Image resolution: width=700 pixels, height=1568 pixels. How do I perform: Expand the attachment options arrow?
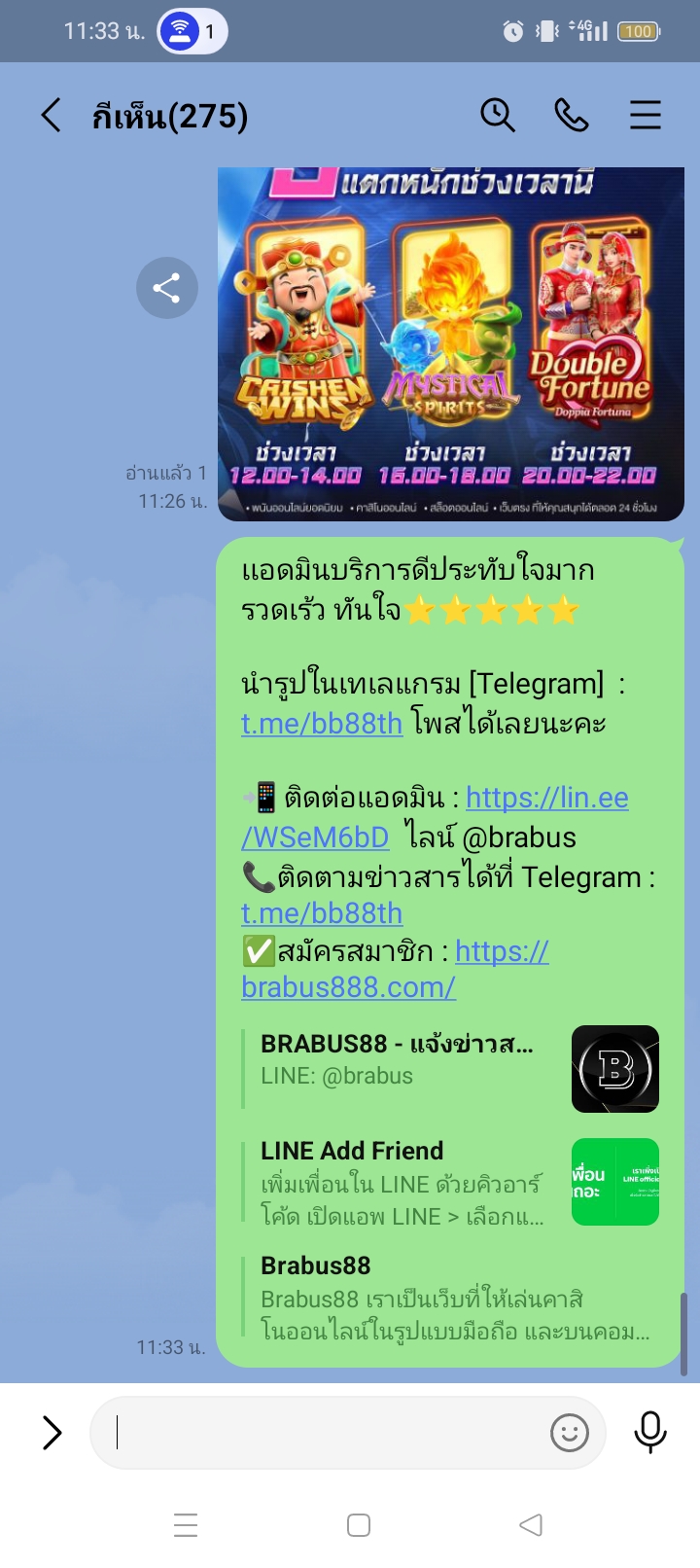[52, 1432]
